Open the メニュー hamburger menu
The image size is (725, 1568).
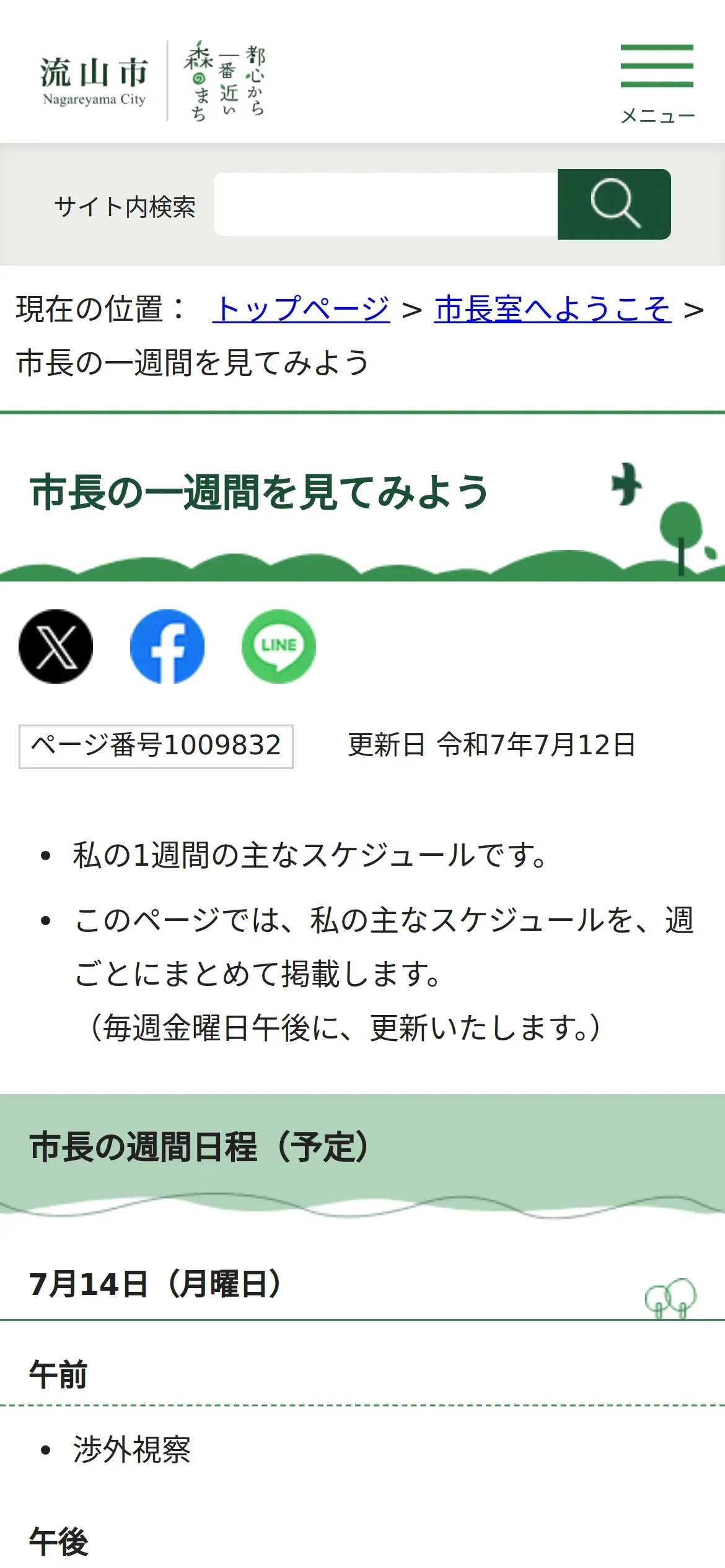pyautogui.click(x=657, y=84)
